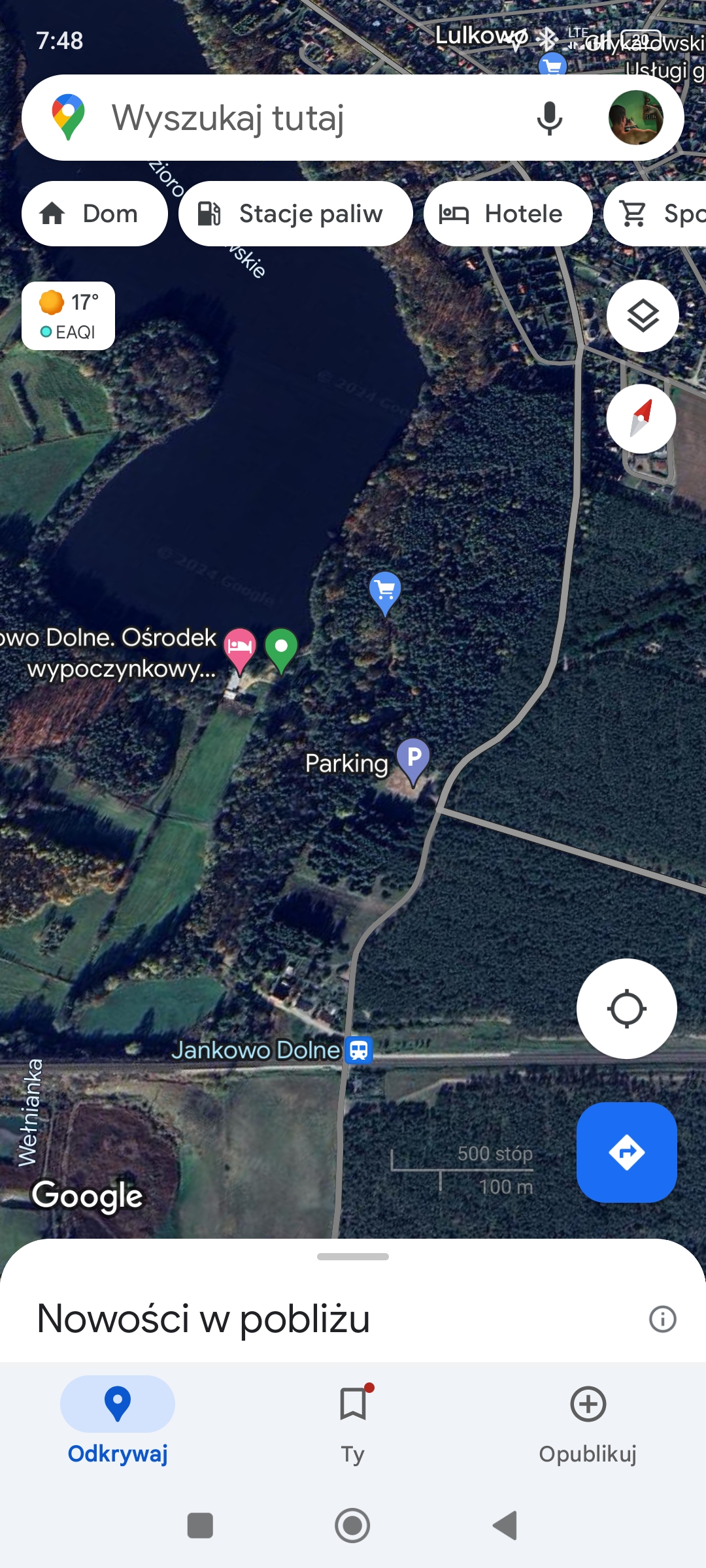Screen dimensions: 706x1568
Task: Open the 'Wyszukaj tutaj' search field
Action: pos(294,118)
